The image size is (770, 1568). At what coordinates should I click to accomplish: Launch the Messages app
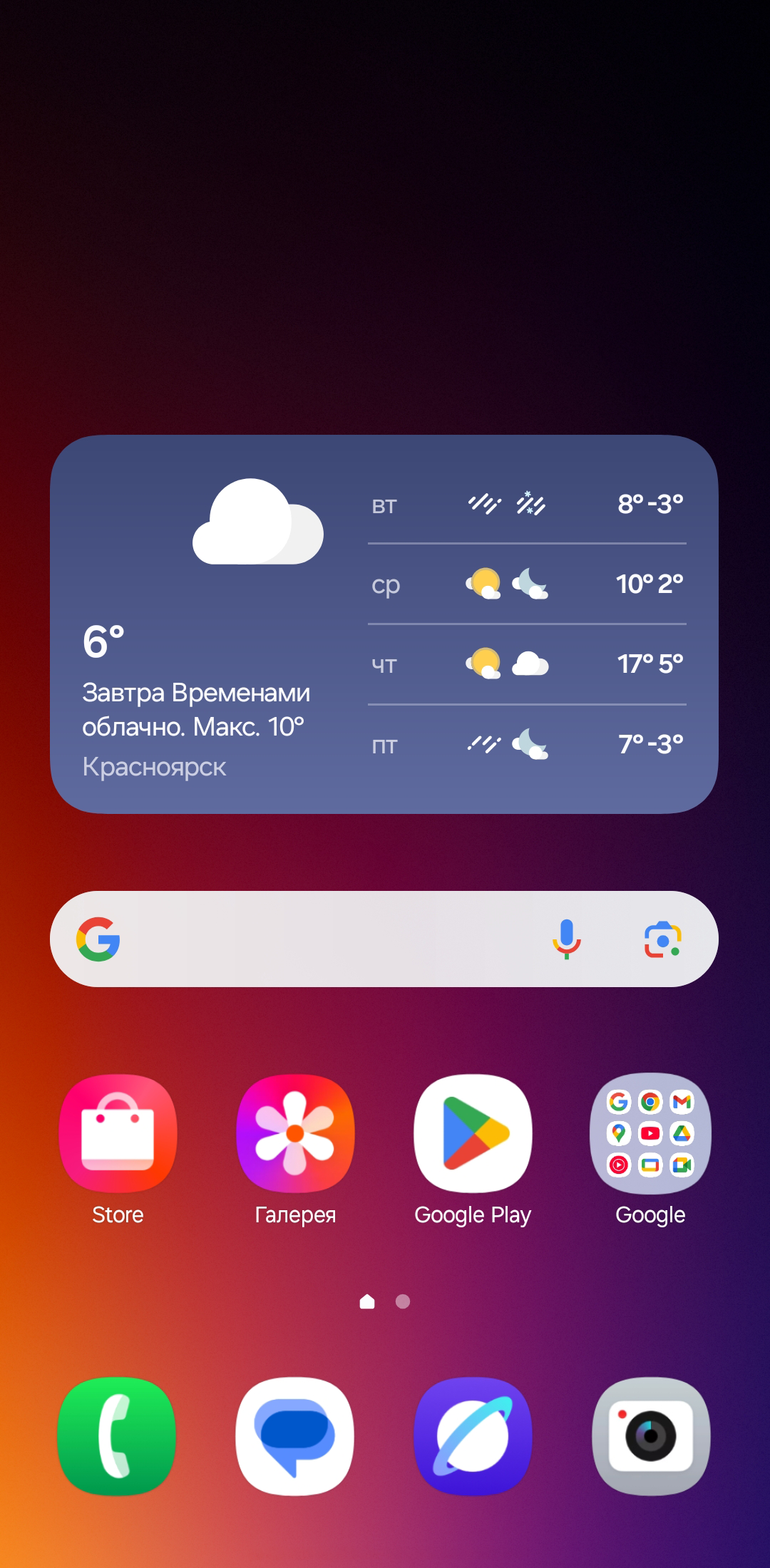pyautogui.click(x=295, y=1435)
